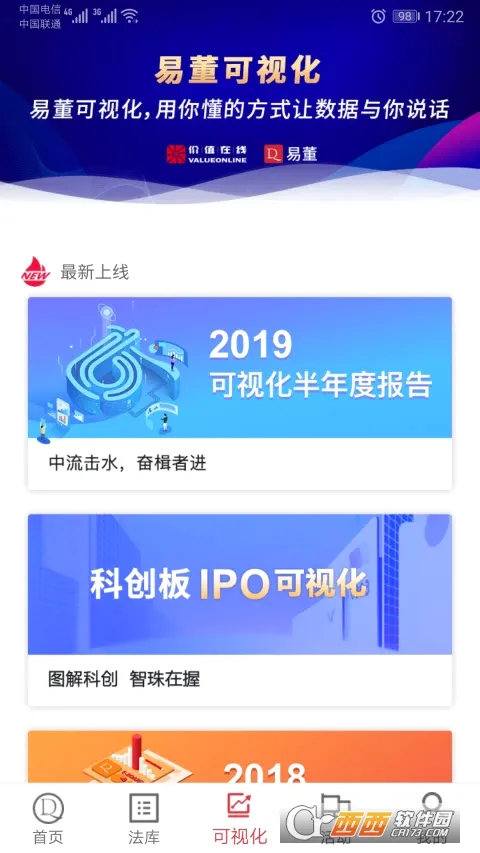Switch to the 法库 tab
The height and width of the screenshot is (853, 480).
coord(144,818)
